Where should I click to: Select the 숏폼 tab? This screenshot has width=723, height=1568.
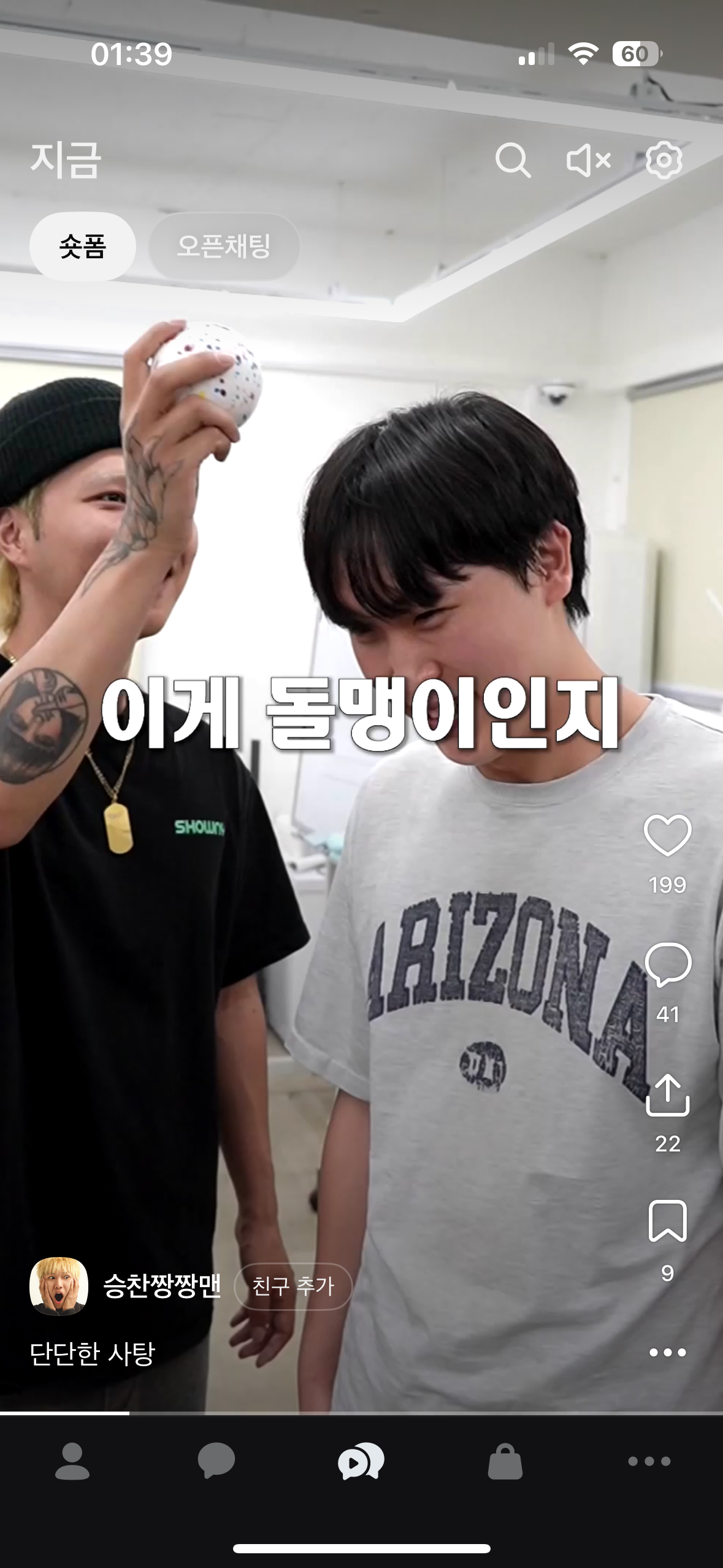pyautogui.click(x=83, y=247)
